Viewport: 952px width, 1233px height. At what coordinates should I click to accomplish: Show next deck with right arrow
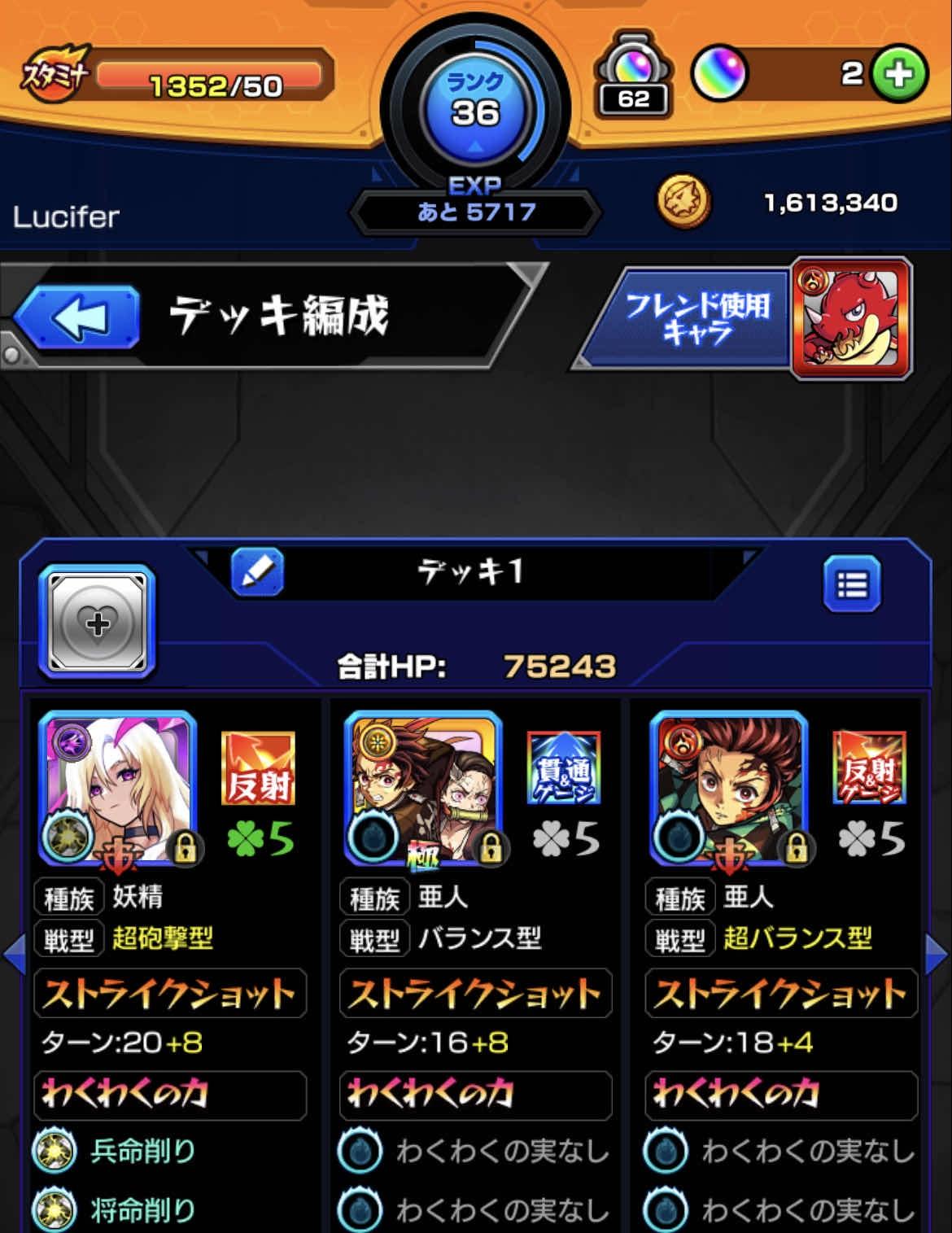tap(939, 954)
